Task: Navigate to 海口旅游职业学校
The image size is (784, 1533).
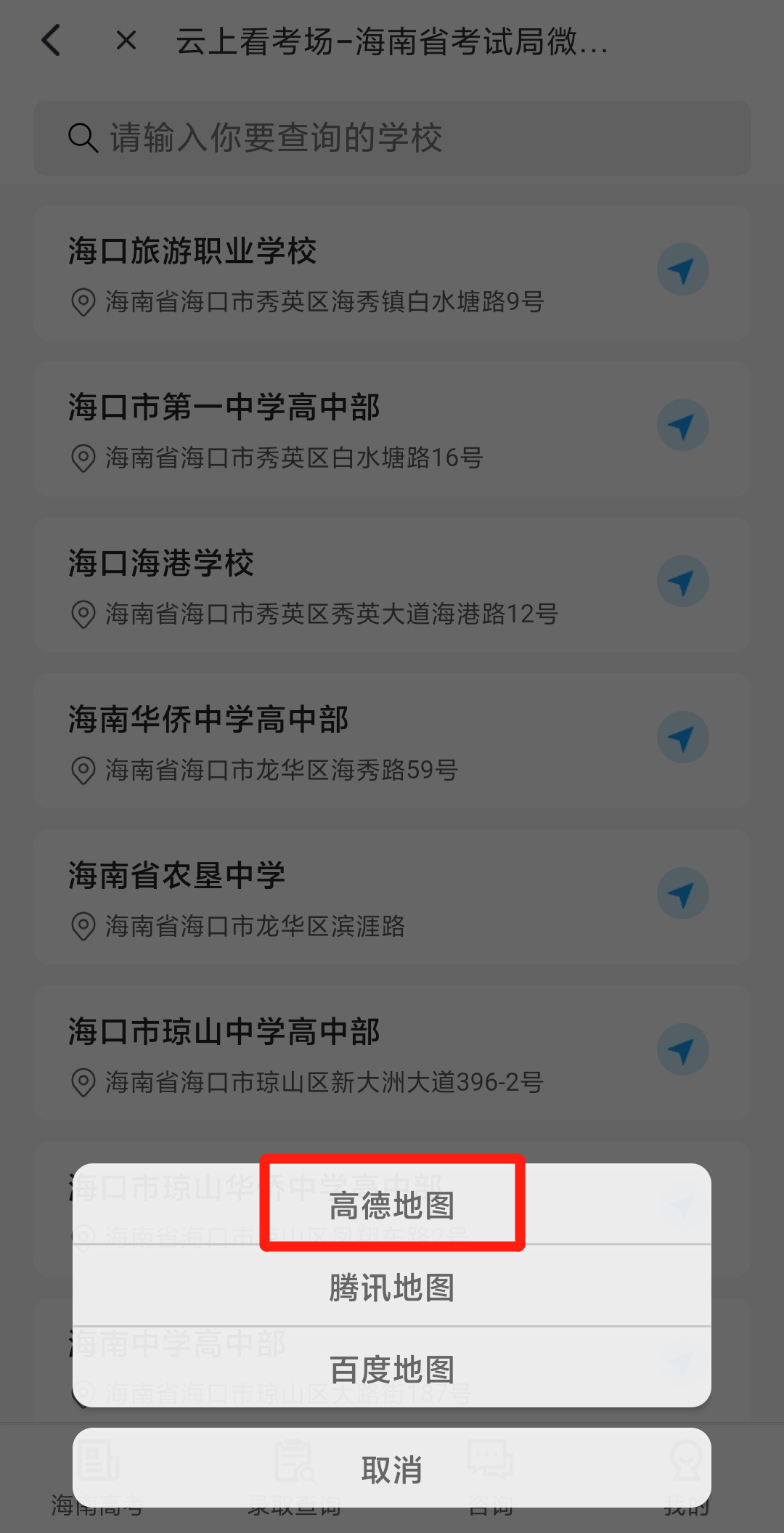Action: tap(682, 269)
